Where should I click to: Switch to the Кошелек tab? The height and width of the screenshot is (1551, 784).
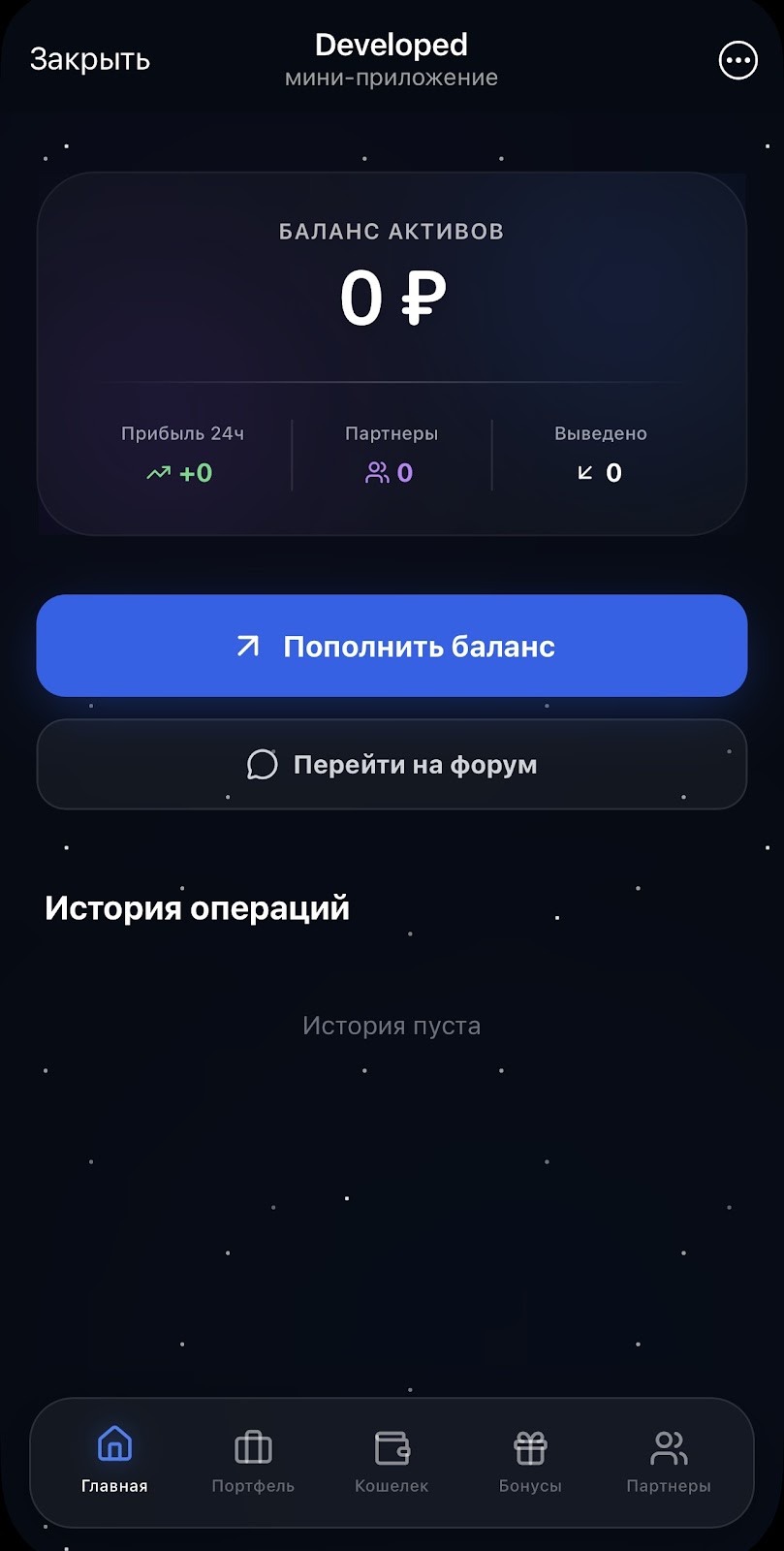[392, 1461]
